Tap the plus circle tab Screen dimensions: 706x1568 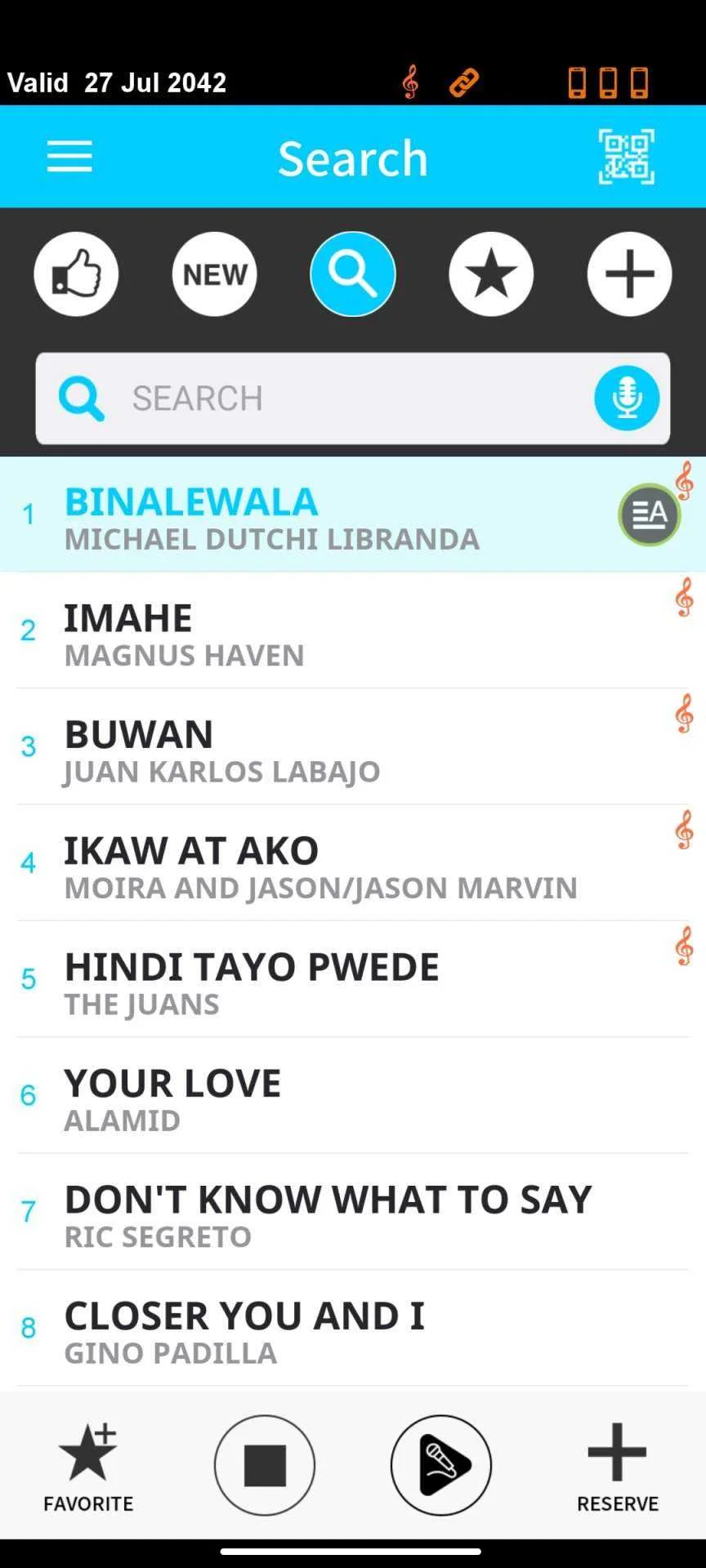pos(629,274)
